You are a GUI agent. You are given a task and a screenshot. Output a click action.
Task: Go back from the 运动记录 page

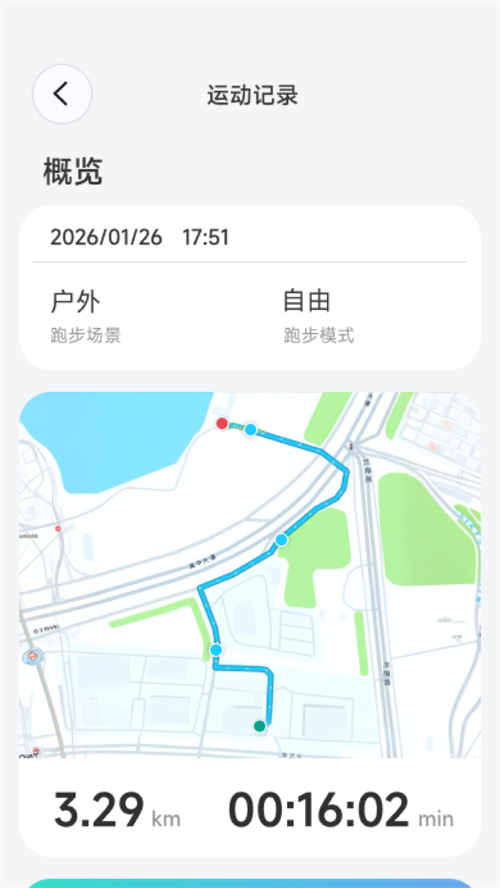click(62, 94)
